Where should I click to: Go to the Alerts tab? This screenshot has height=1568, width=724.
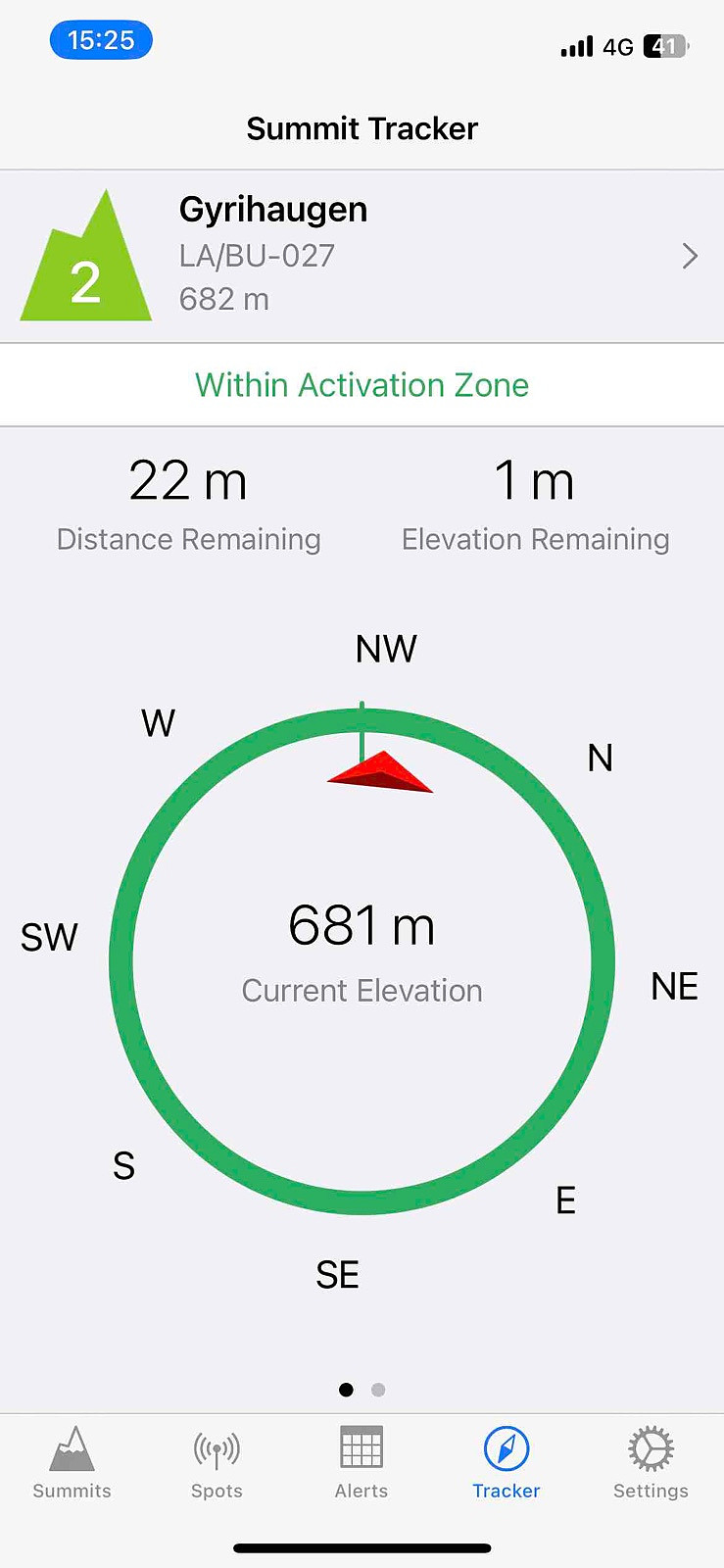pos(362,1463)
